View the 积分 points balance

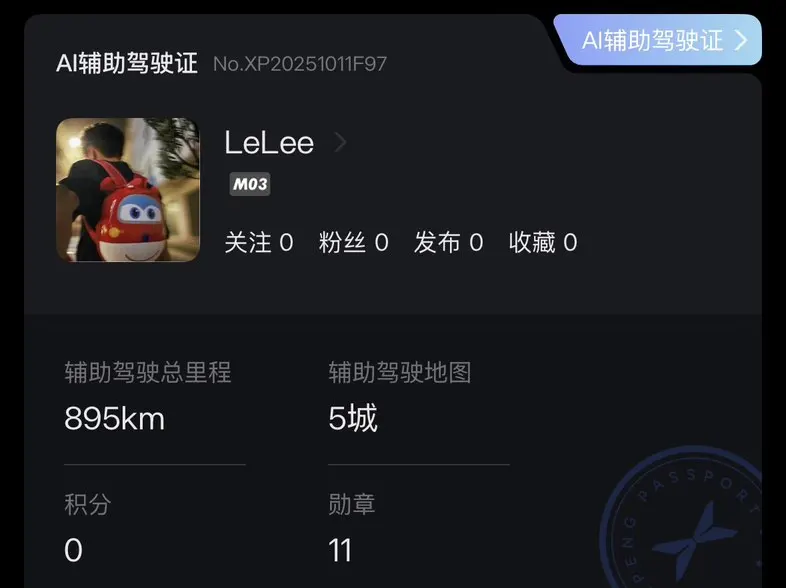point(88,527)
